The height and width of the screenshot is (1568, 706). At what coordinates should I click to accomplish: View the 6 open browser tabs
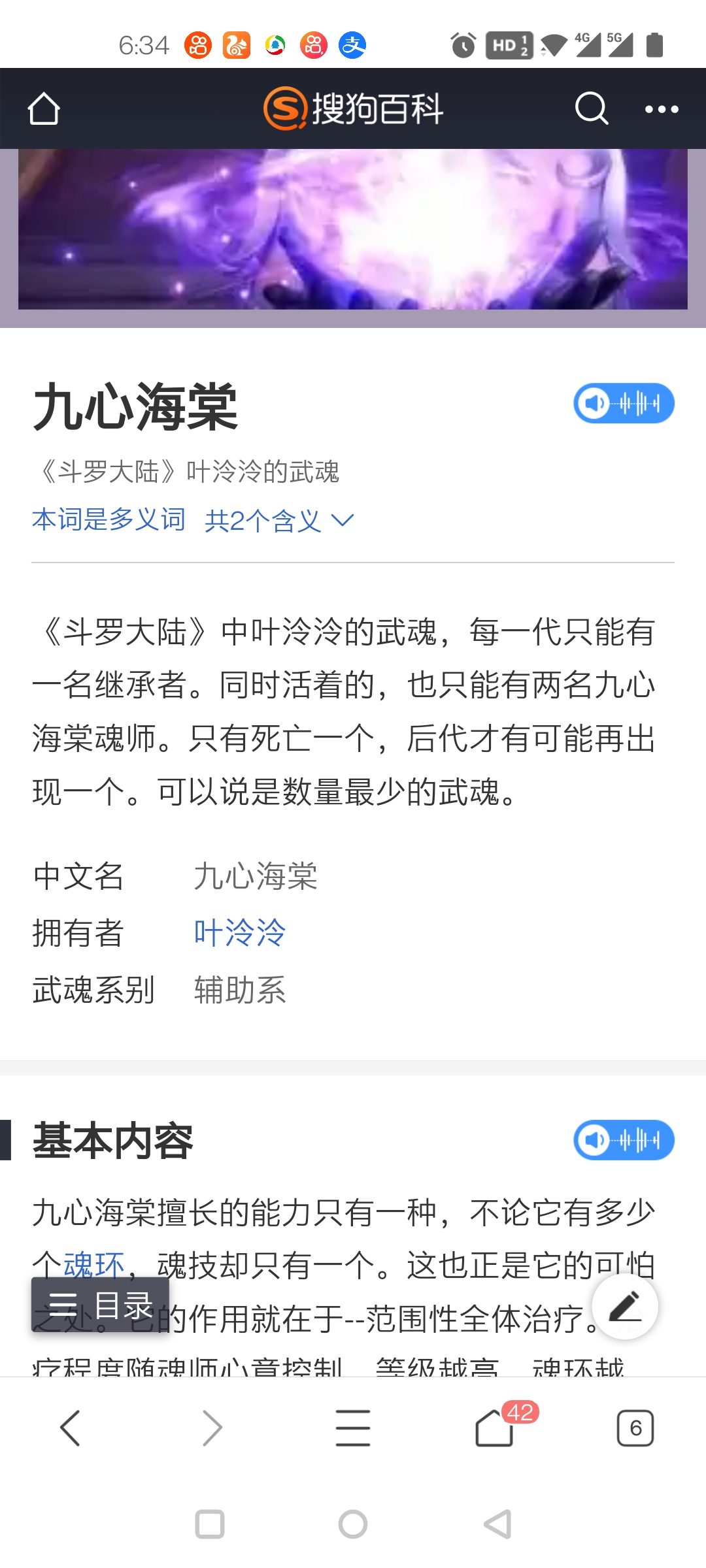635,1428
